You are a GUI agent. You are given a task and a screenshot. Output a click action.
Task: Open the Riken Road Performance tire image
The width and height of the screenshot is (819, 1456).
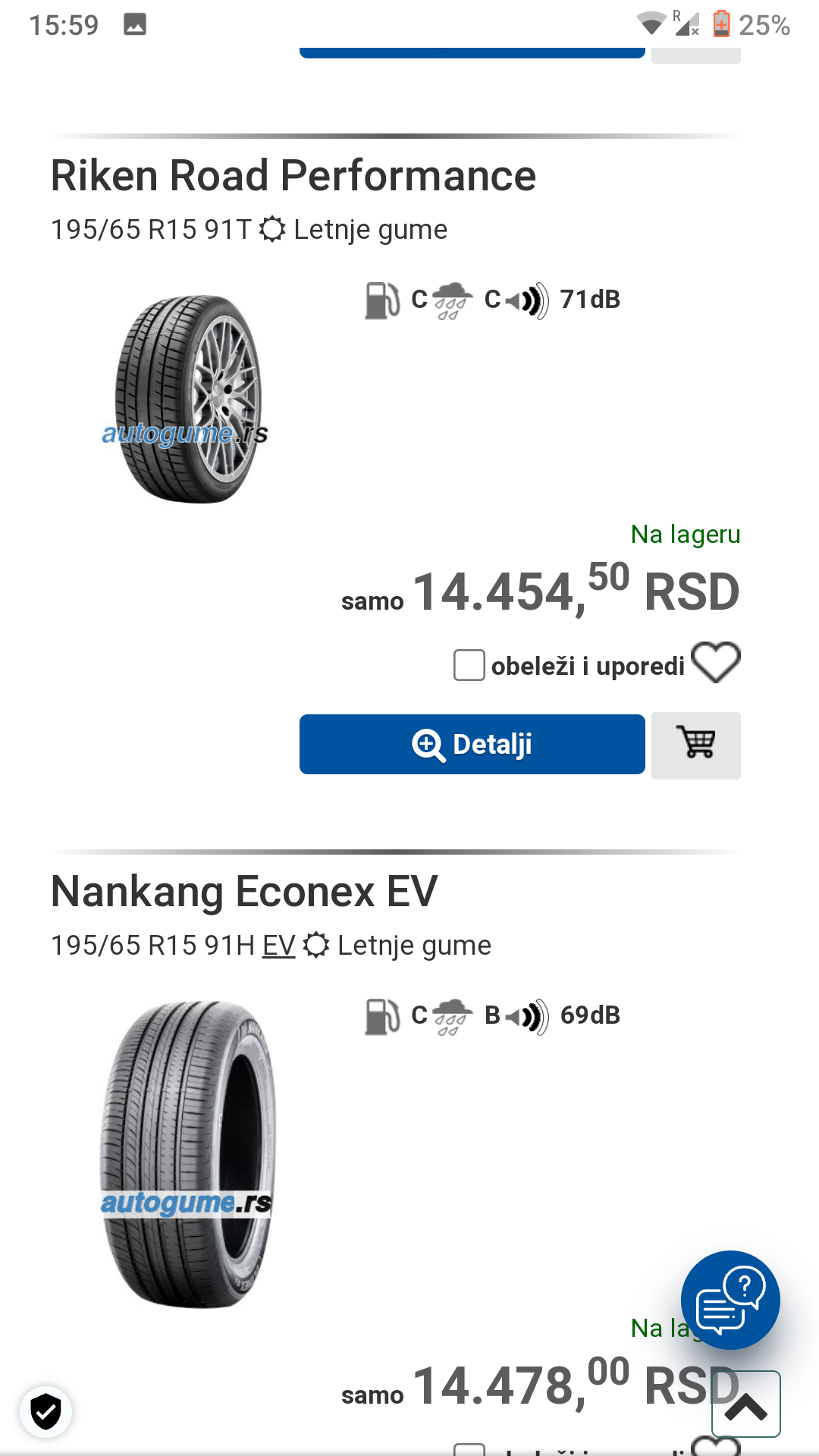click(x=187, y=398)
